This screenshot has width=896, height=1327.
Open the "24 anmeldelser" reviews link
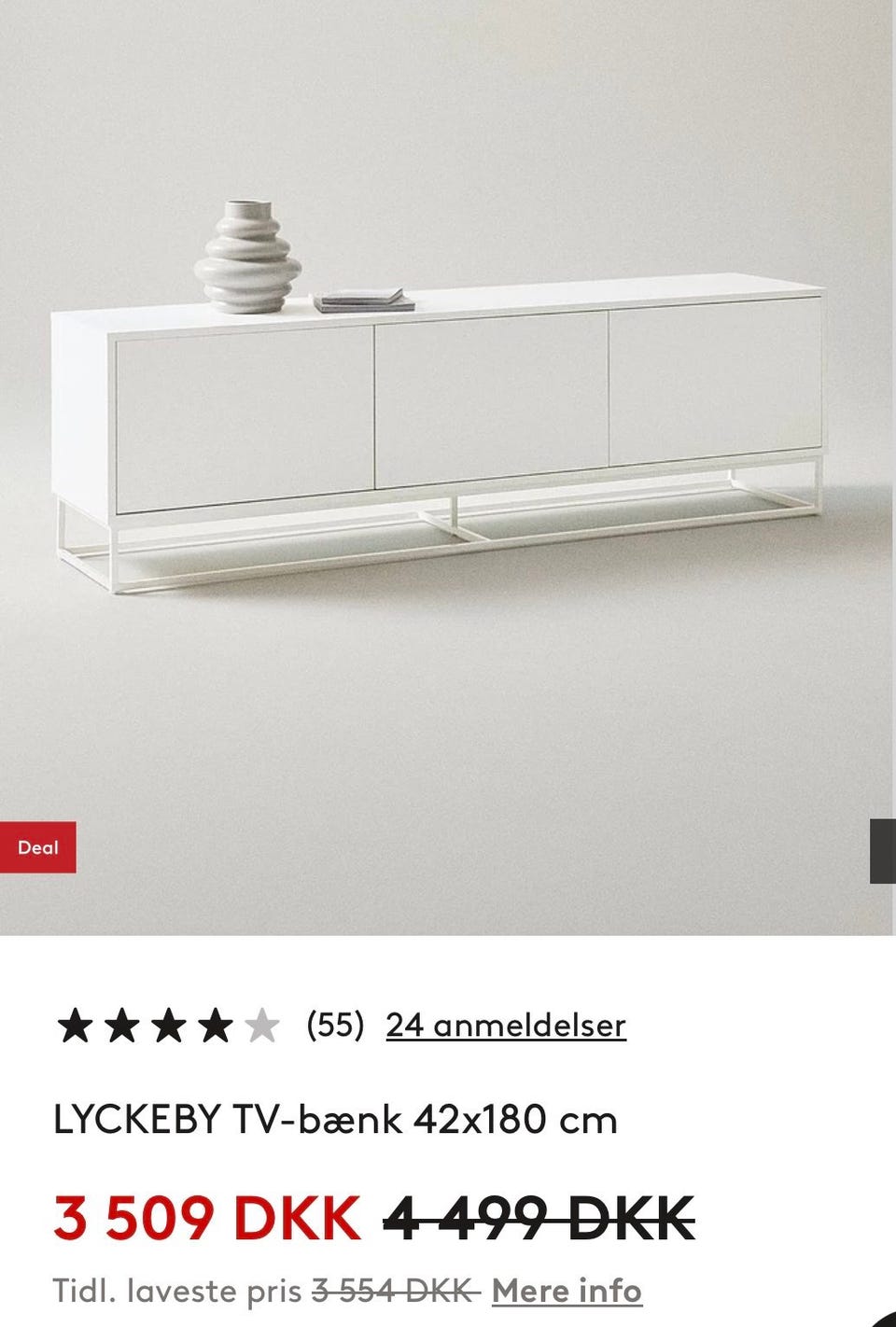(507, 1027)
